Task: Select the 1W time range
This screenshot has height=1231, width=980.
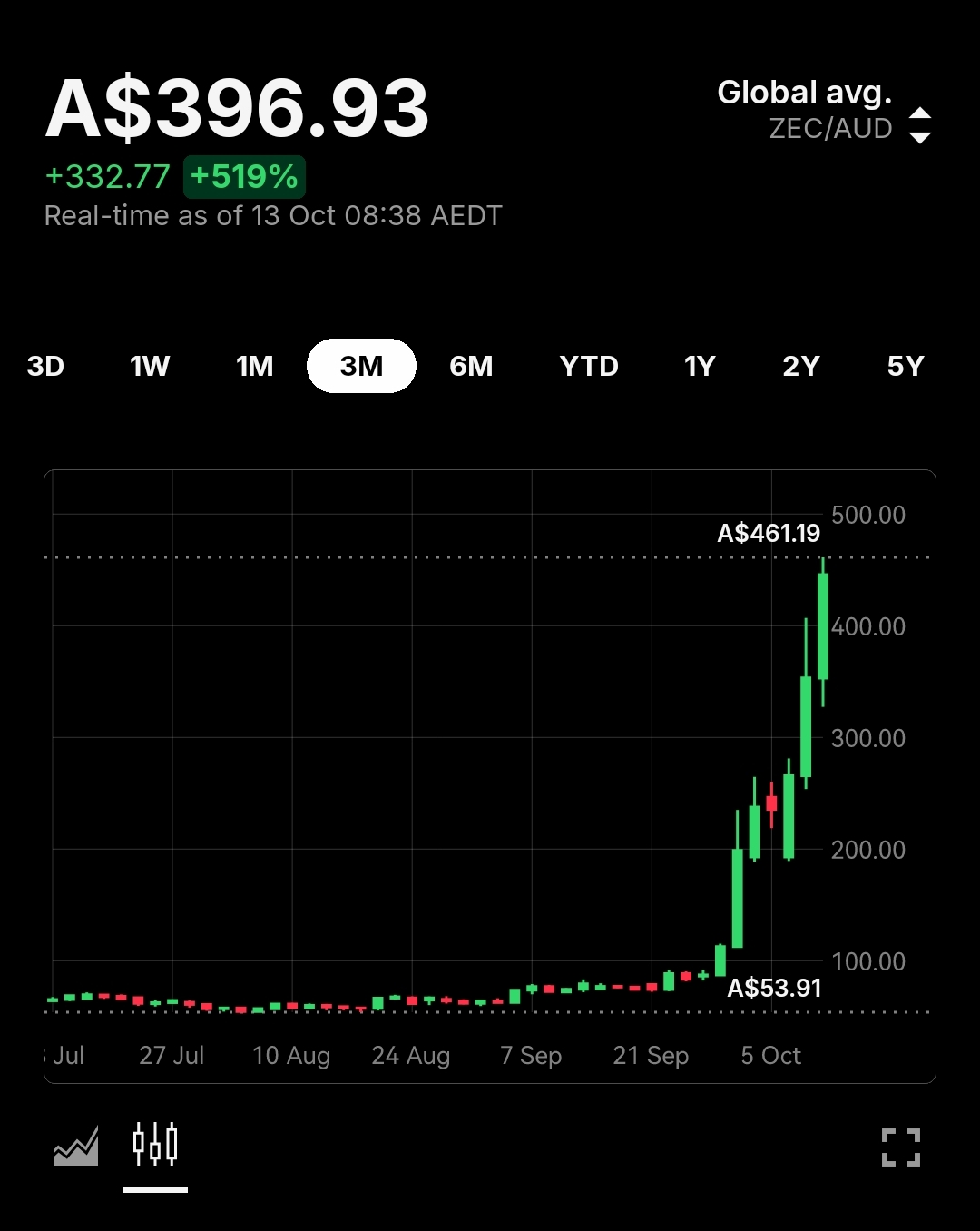Action: tap(150, 366)
